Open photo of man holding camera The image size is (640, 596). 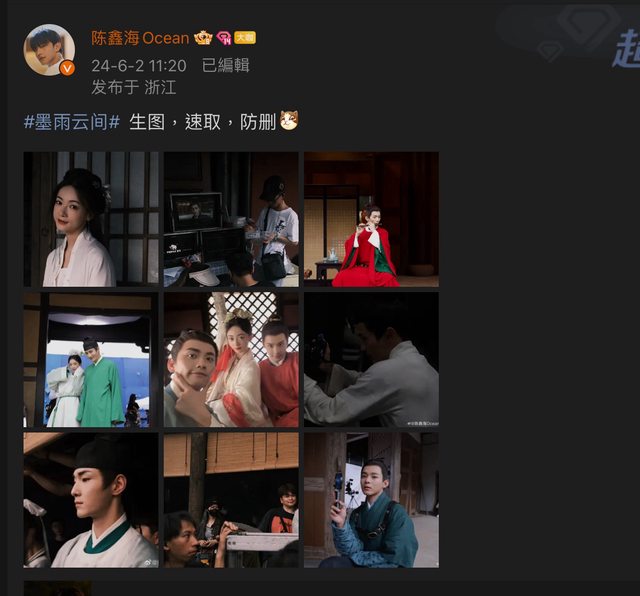[371, 359]
